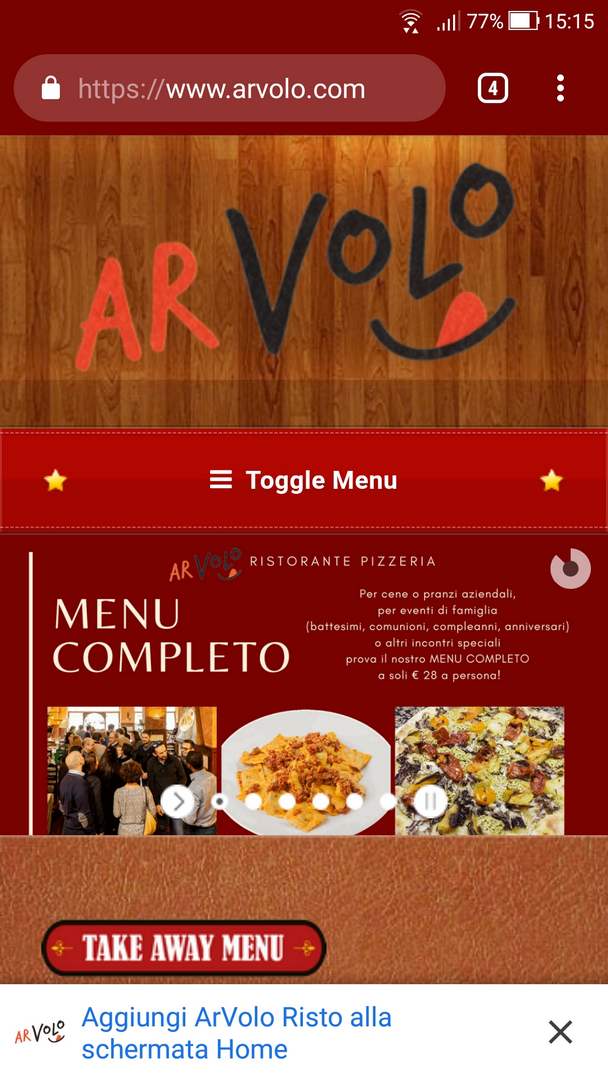This screenshot has height=1080, width=608.
Task: Pause the slideshow autoplay
Action: [430, 801]
